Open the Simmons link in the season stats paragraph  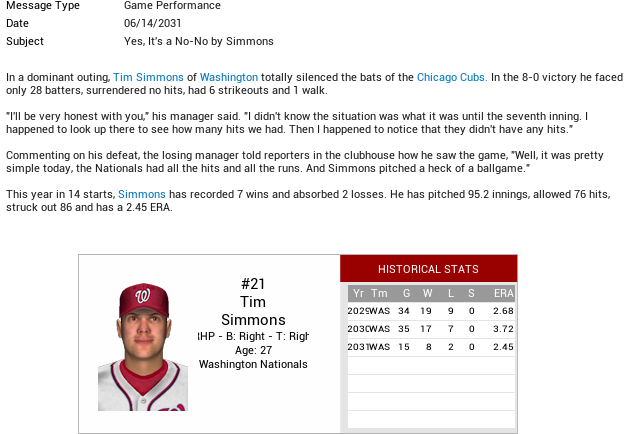[x=143, y=194]
